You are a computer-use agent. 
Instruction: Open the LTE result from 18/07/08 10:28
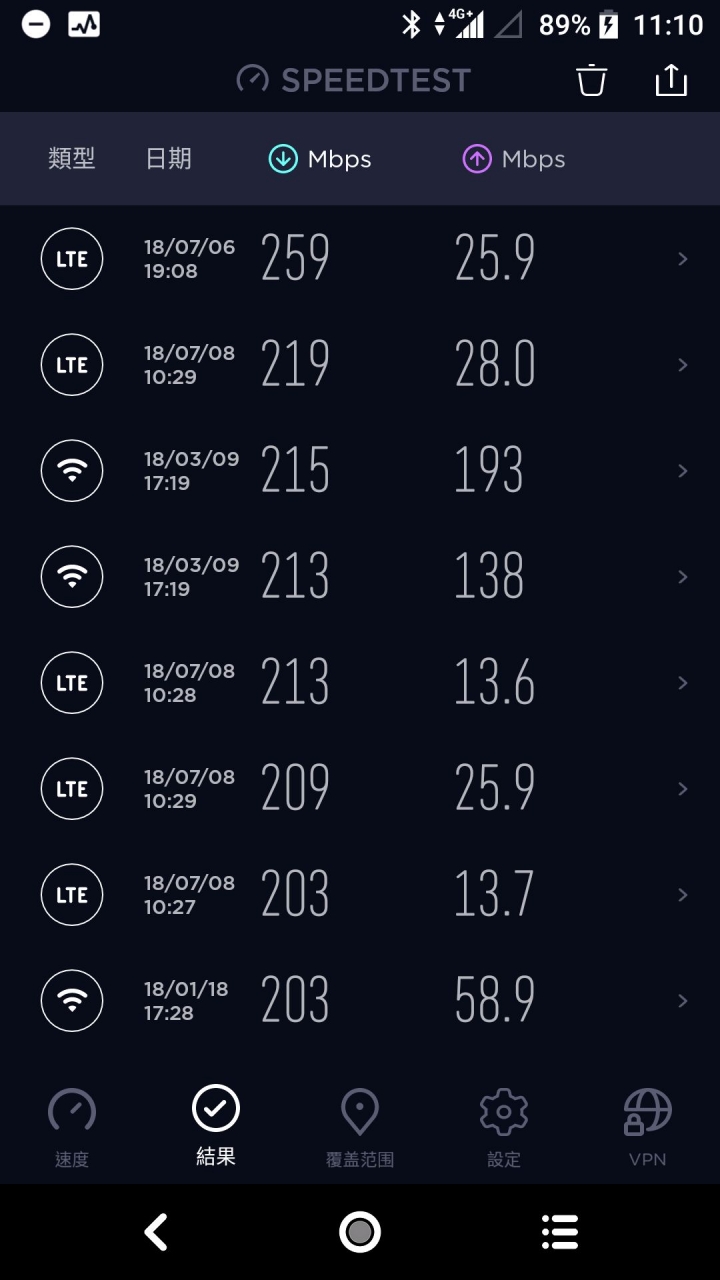(x=360, y=683)
